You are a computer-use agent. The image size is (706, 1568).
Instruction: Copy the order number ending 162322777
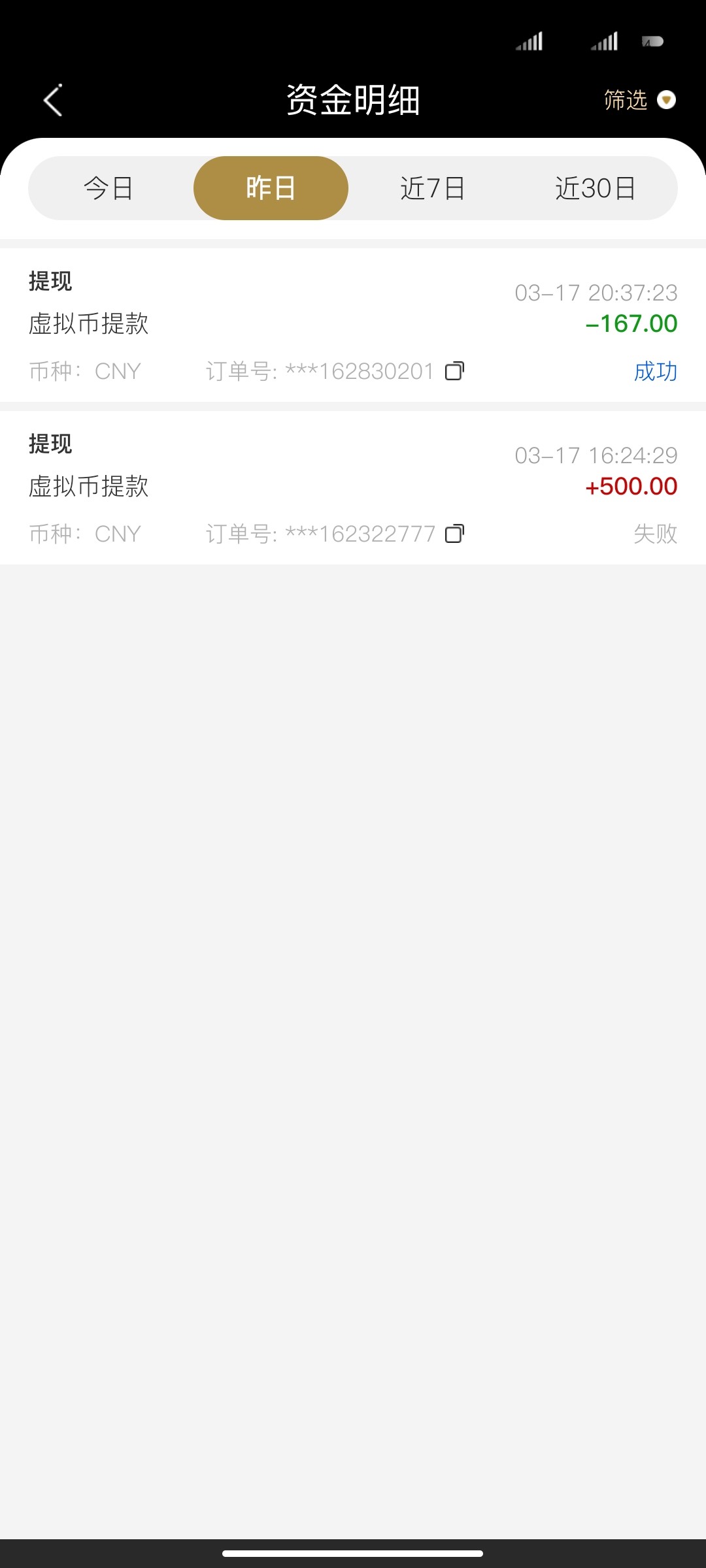coord(455,534)
